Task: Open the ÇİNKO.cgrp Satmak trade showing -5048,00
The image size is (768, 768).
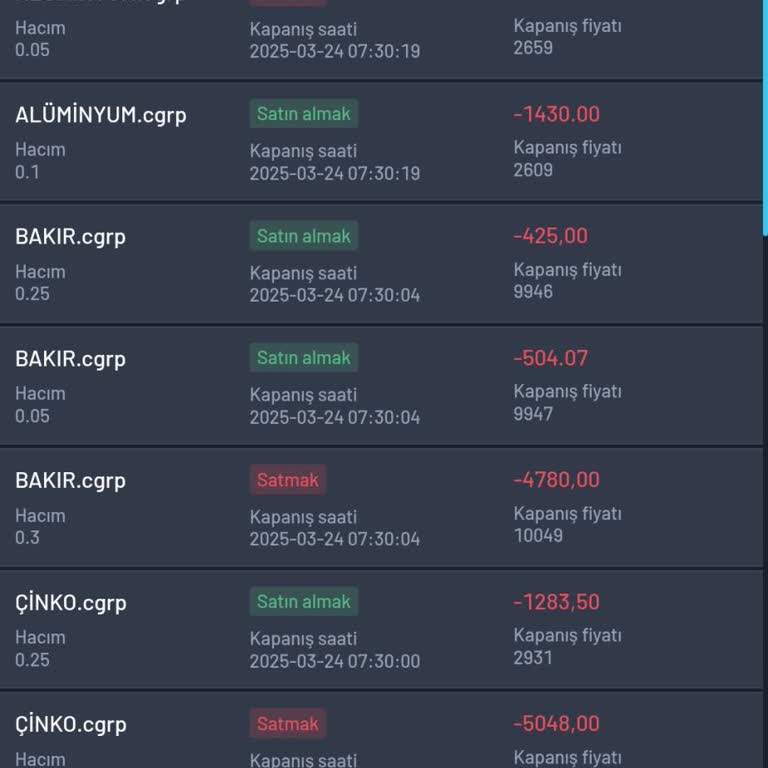Action: [x=380, y=735]
